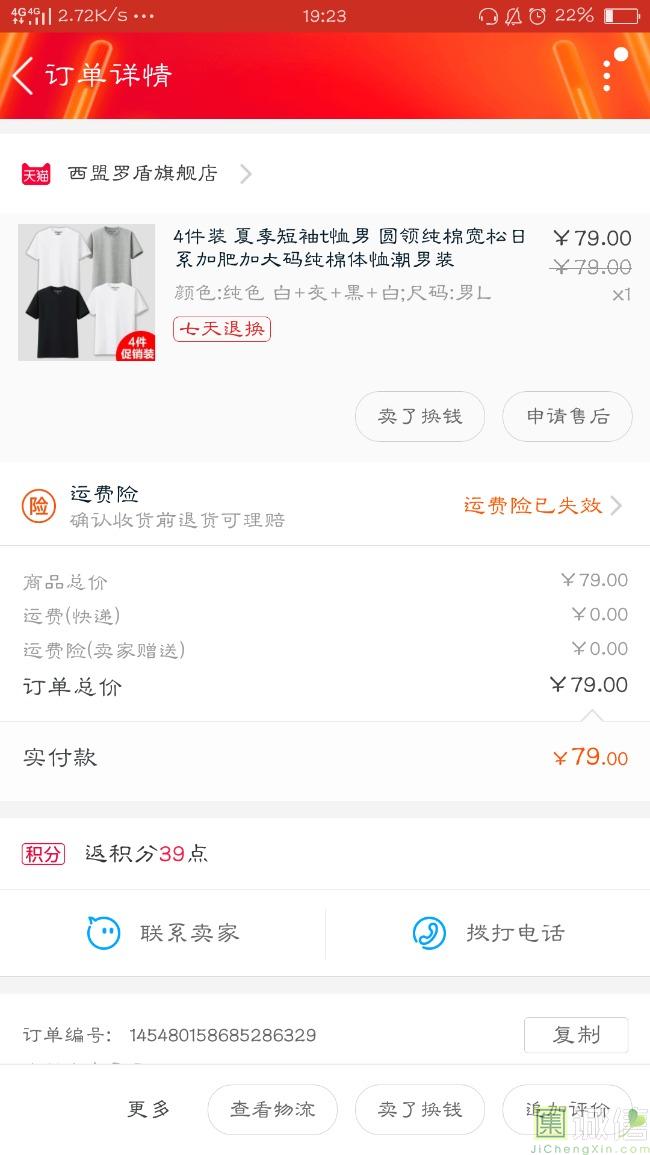View shipping with 查看物流
The width and height of the screenshot is (650, 1155).
click(x=272, y=1109)
